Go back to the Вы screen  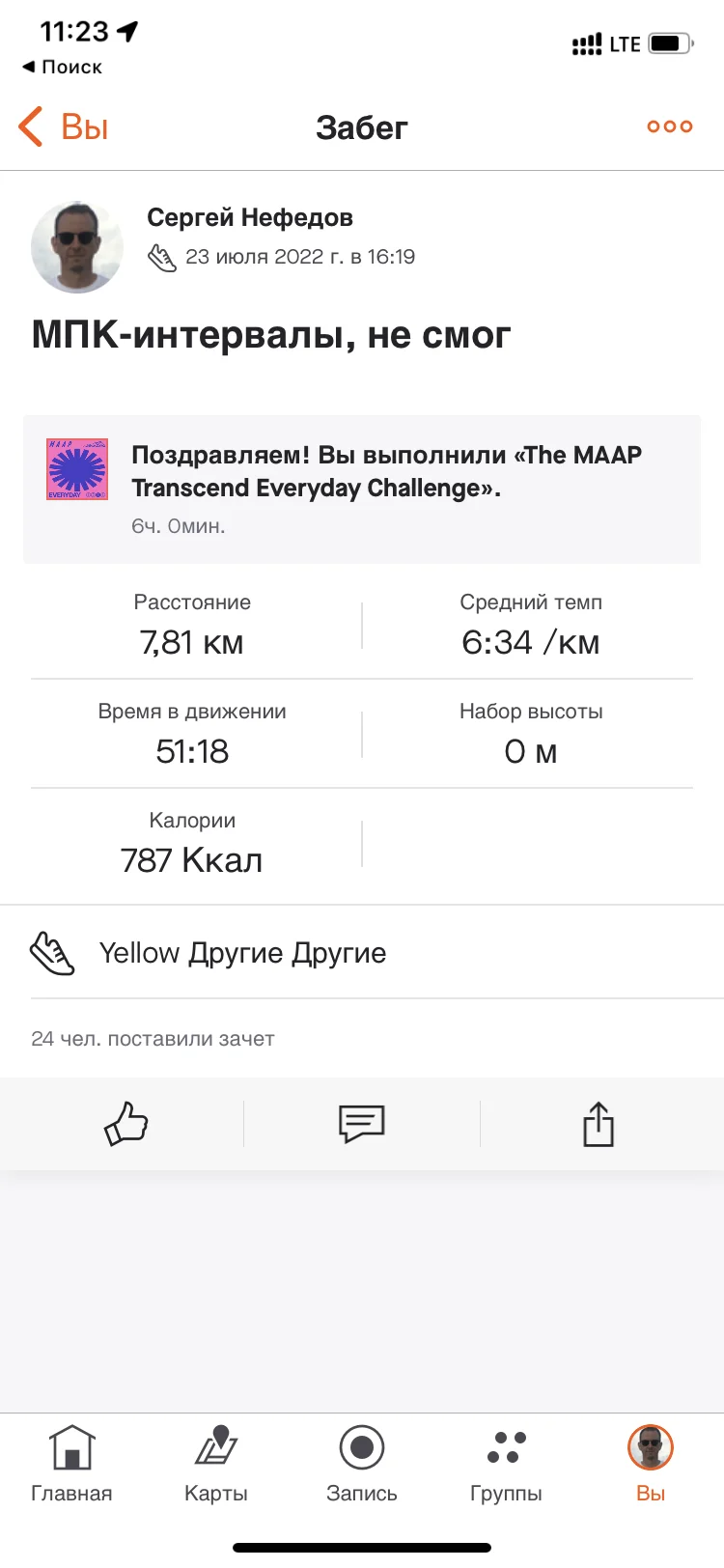click(64, 126)
